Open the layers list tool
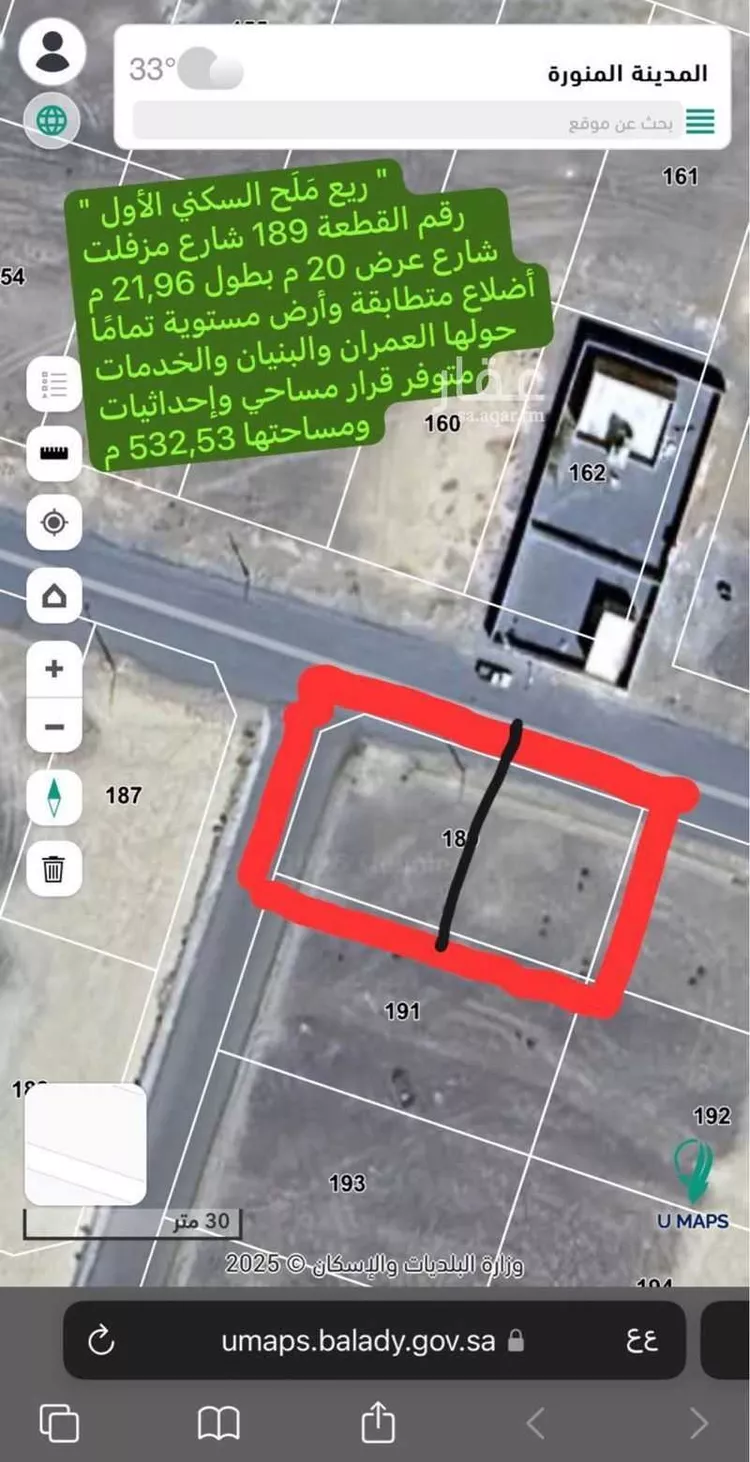Screen dimensions: 750x1462 [x=54, y=384]
